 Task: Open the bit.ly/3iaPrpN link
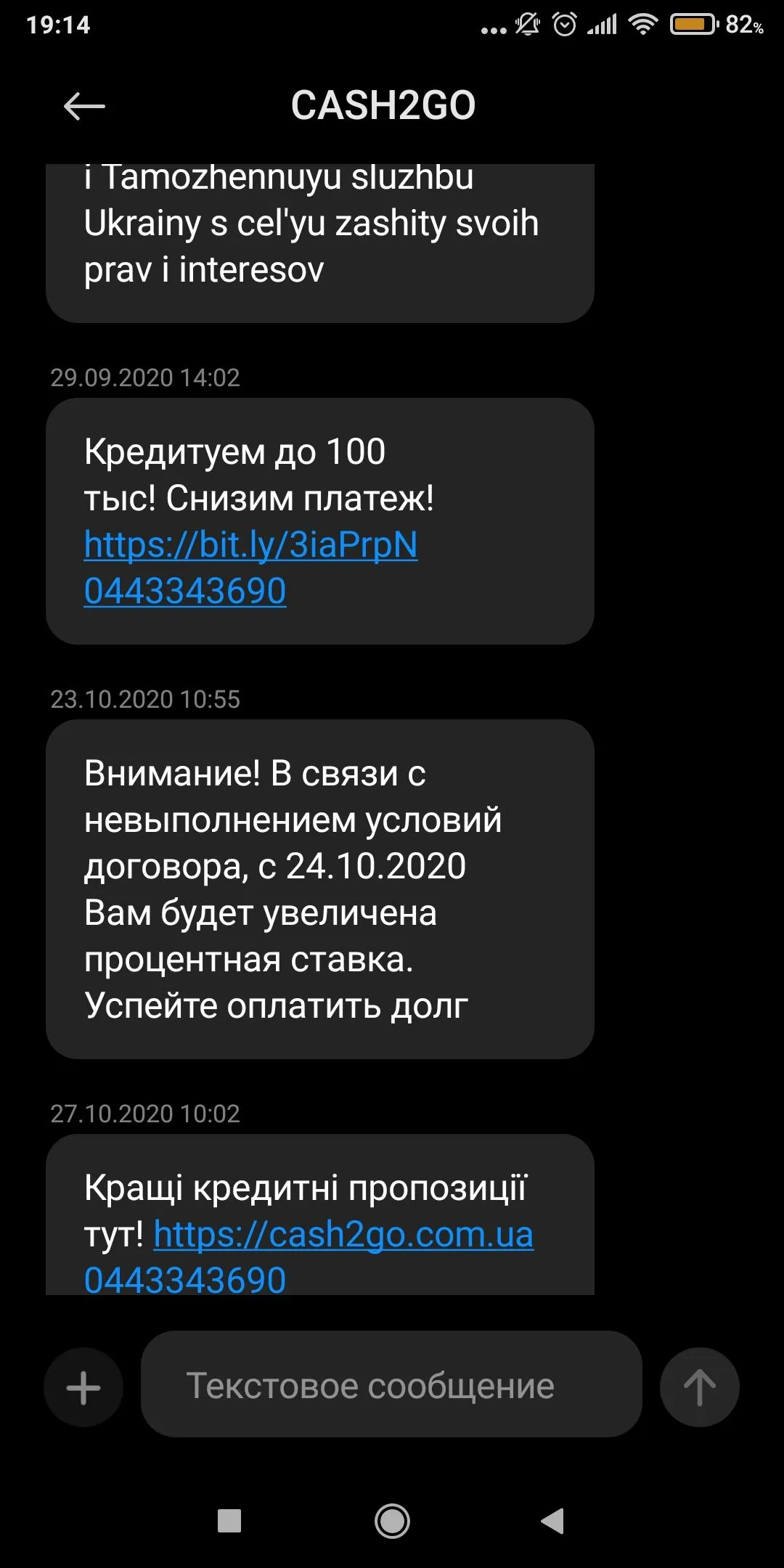pyautogui.click(x=250, y=544)
